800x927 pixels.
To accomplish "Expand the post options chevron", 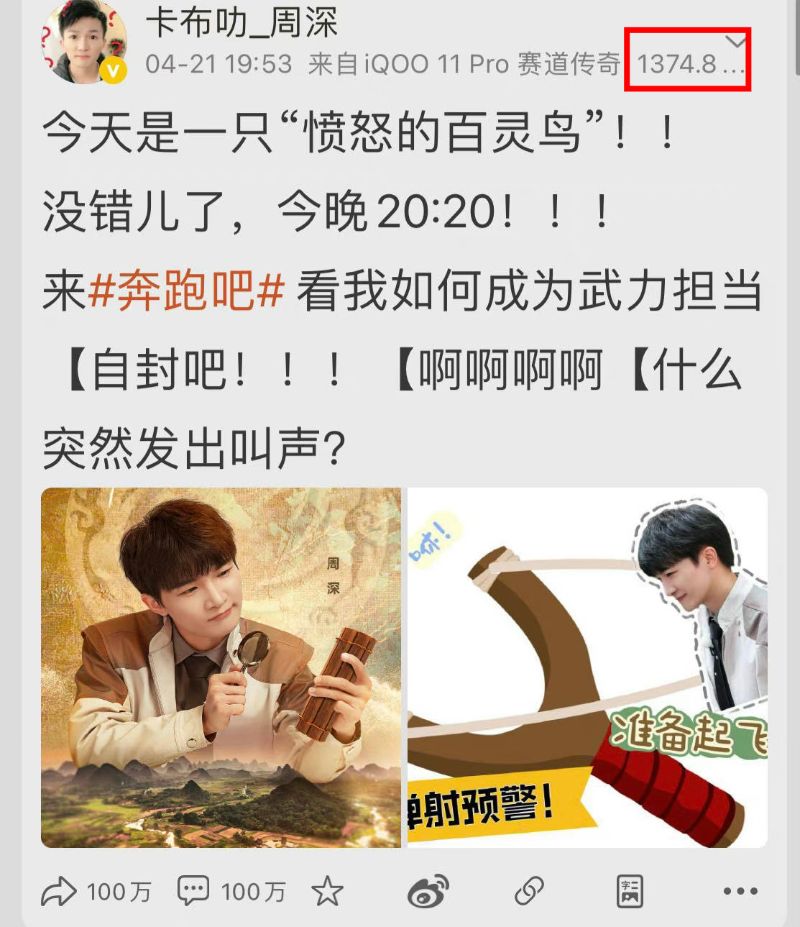I will tap(735, 41).
